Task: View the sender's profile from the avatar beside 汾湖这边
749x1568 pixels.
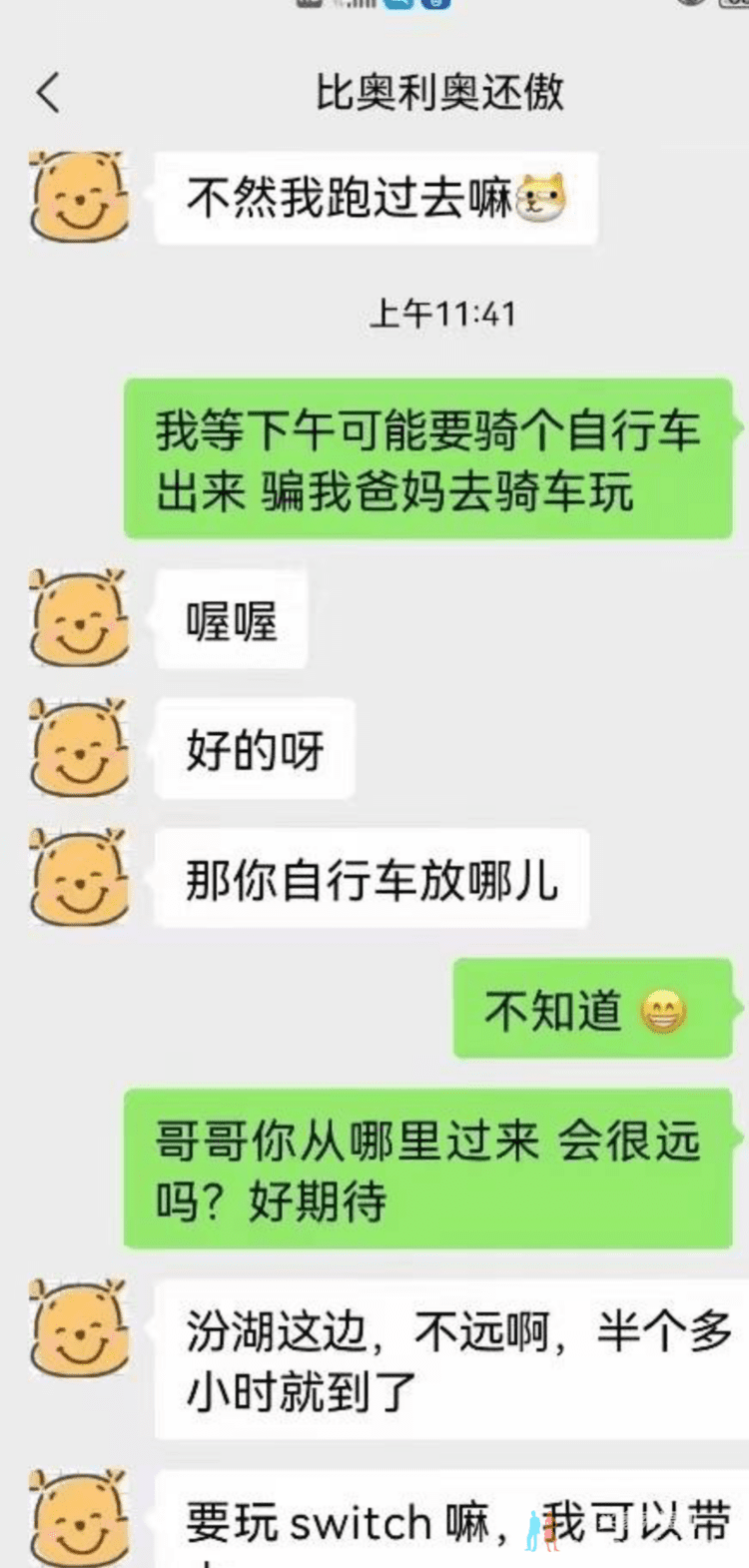Action: [x=80, y=1329]
